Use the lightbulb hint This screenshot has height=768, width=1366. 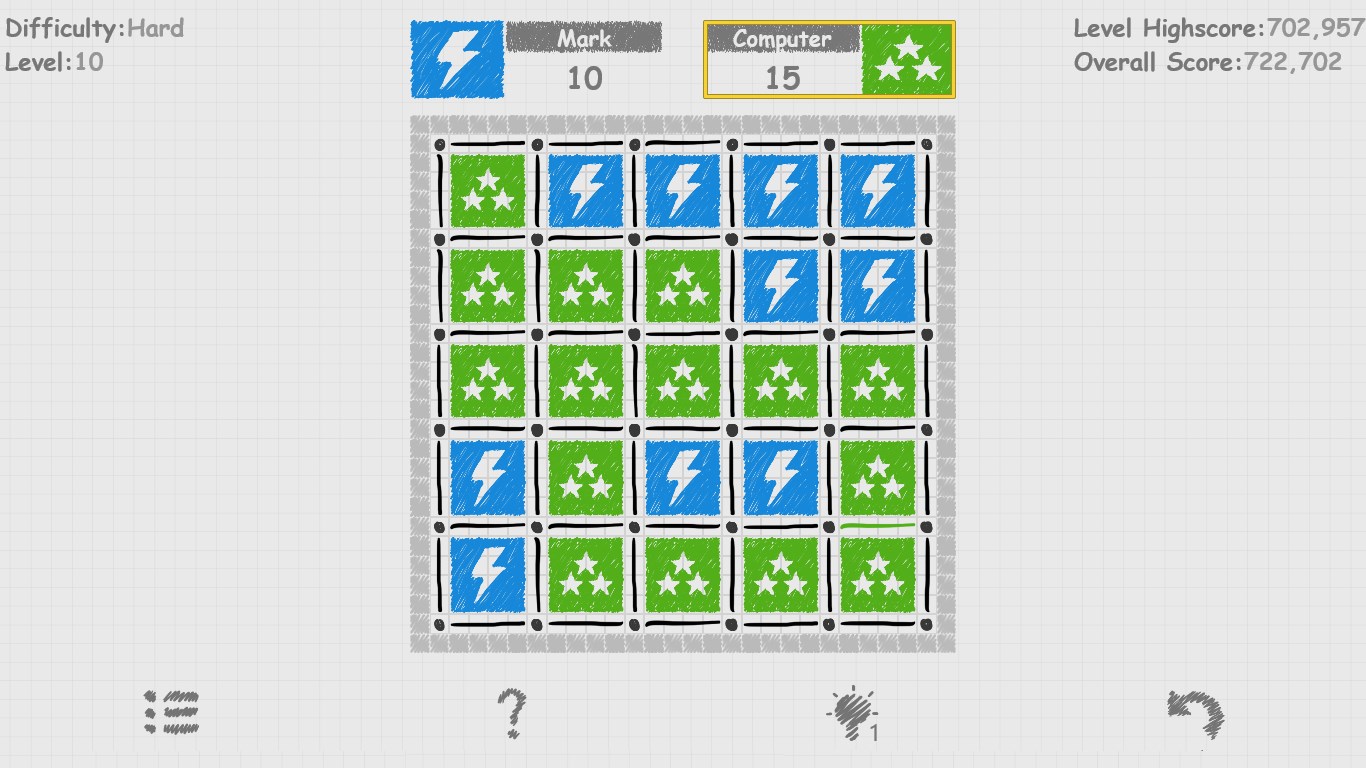851,714
